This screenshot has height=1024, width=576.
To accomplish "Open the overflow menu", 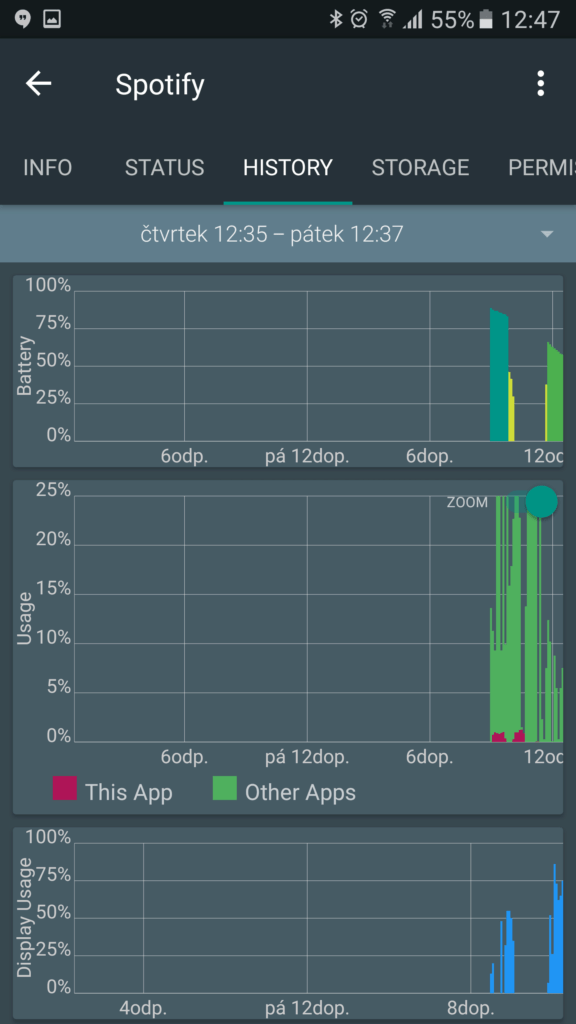I will pos(540,84).
